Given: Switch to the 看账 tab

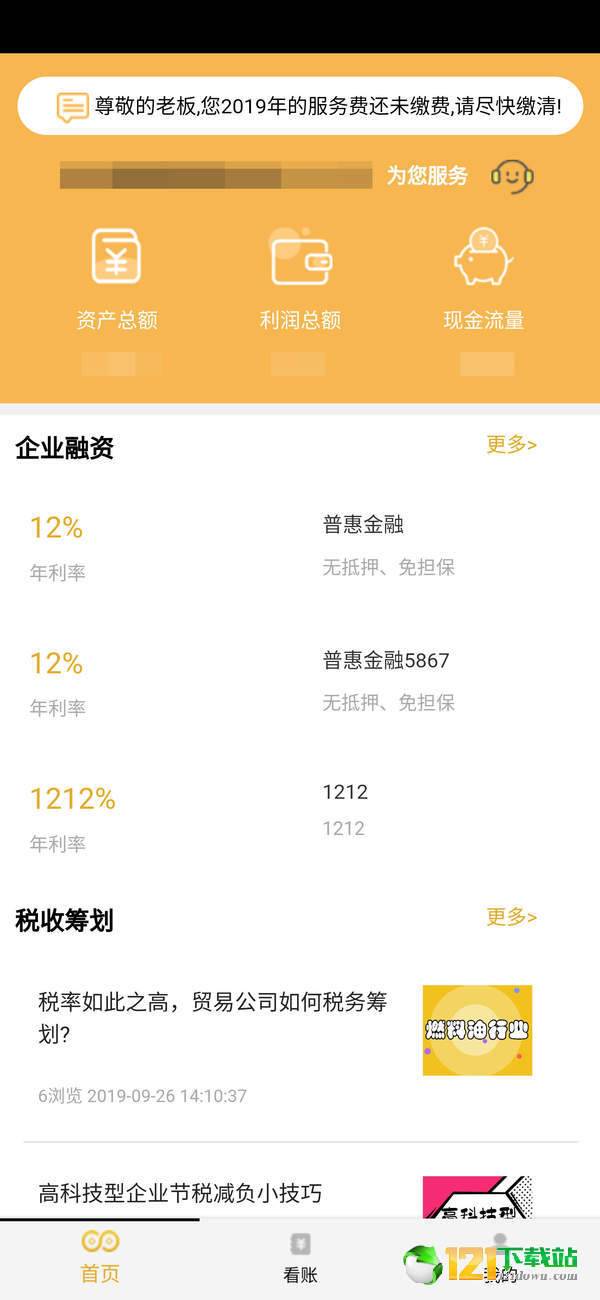Looking at the screenshot, I should (300, 1257).
